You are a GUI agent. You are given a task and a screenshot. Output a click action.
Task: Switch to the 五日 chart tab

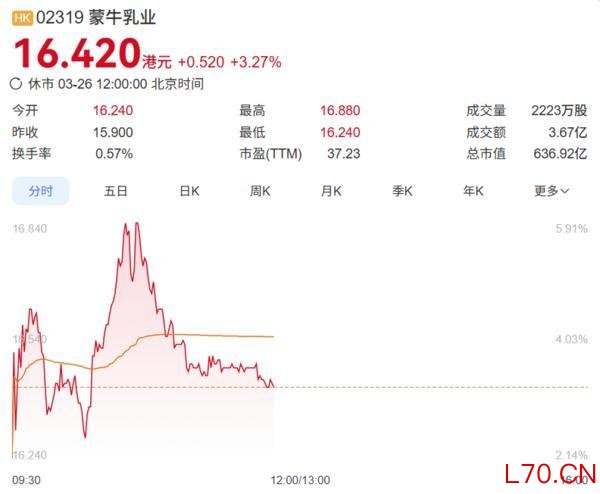(115, 190)
